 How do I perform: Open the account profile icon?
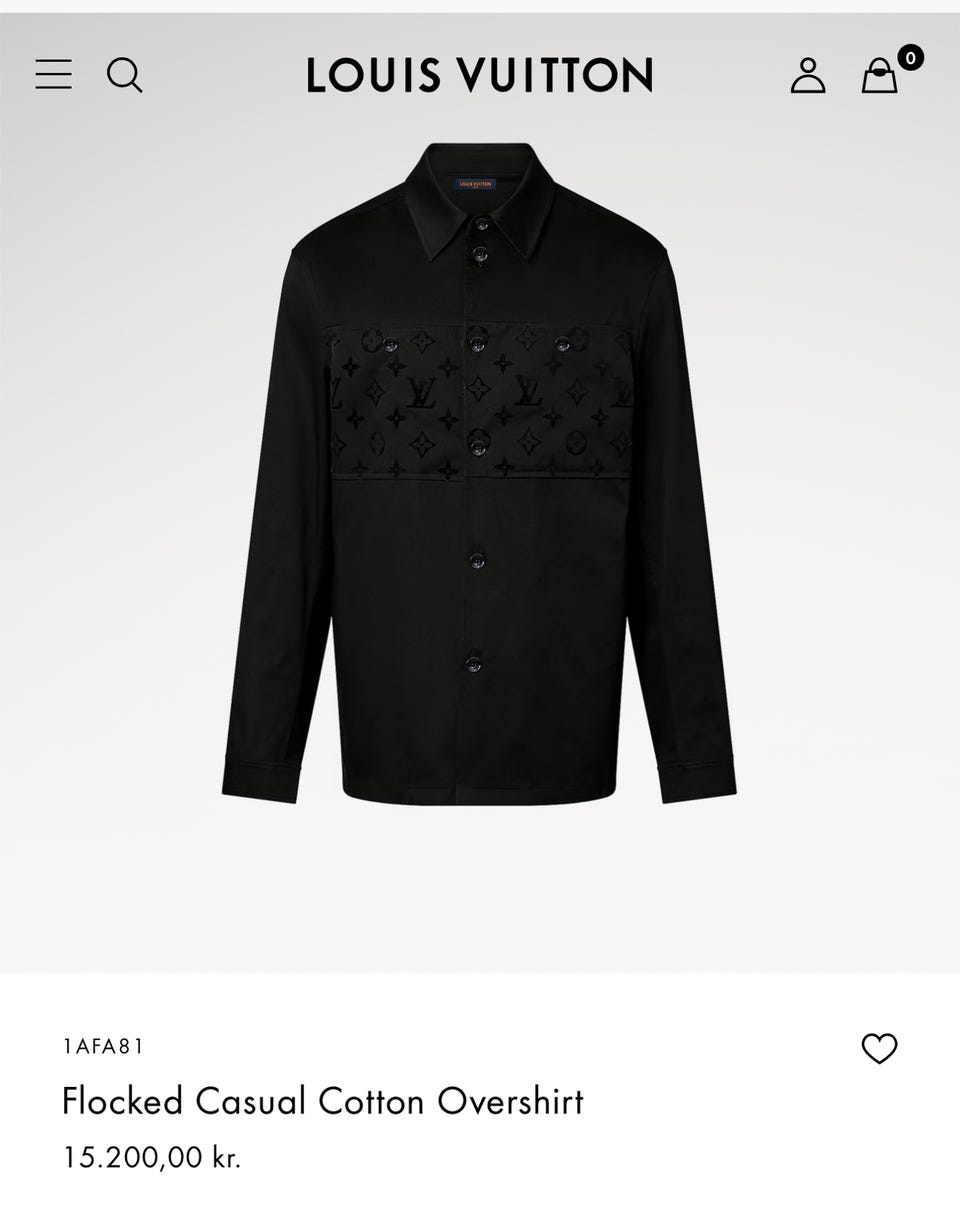tap(808, 75)
